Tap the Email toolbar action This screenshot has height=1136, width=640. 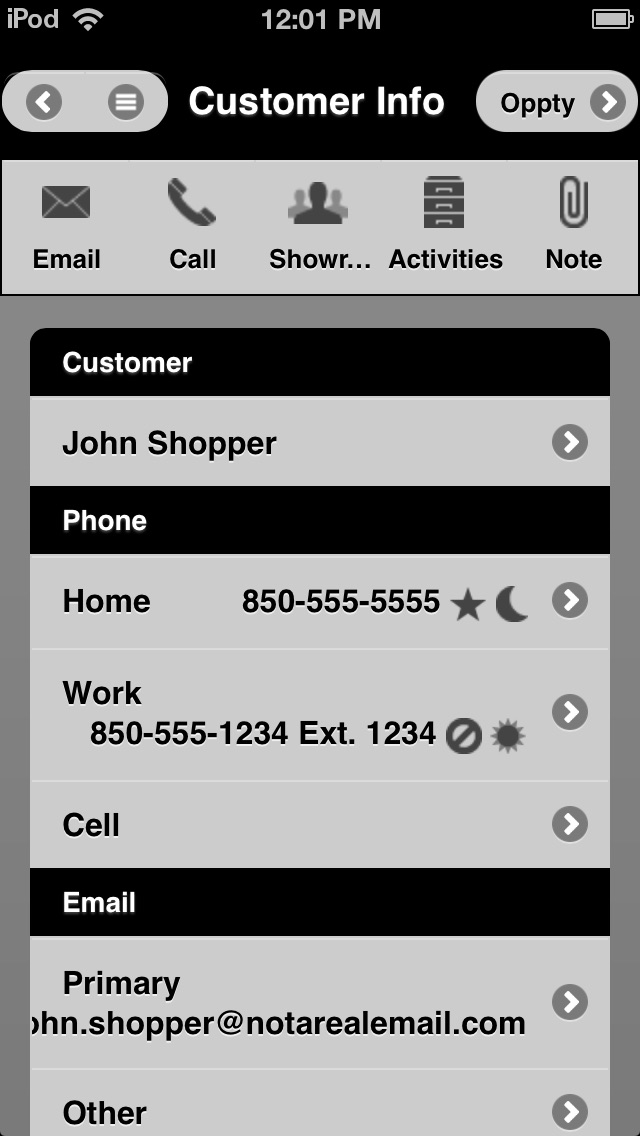(66, 226)
